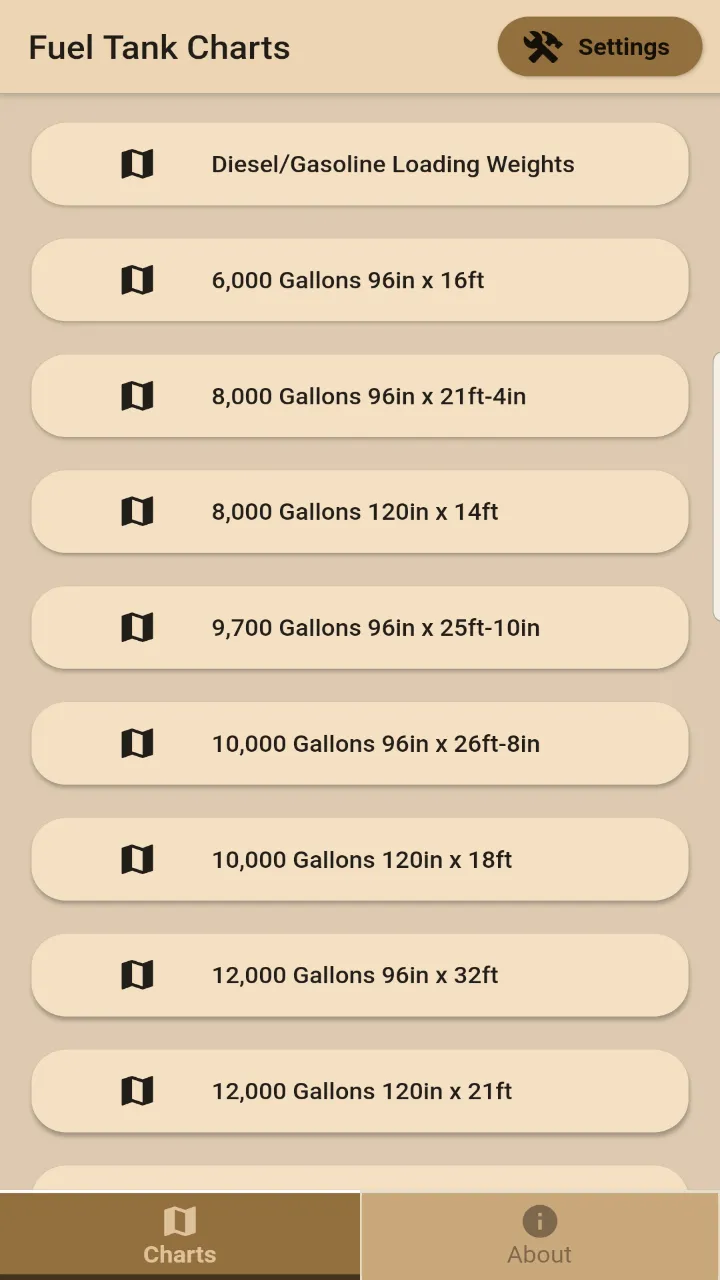The width and height of the screenshot is (720, 1280).
Task: Choose 12,000 Gallons 120in x 21ft chart
Action: click(360, 1092)
